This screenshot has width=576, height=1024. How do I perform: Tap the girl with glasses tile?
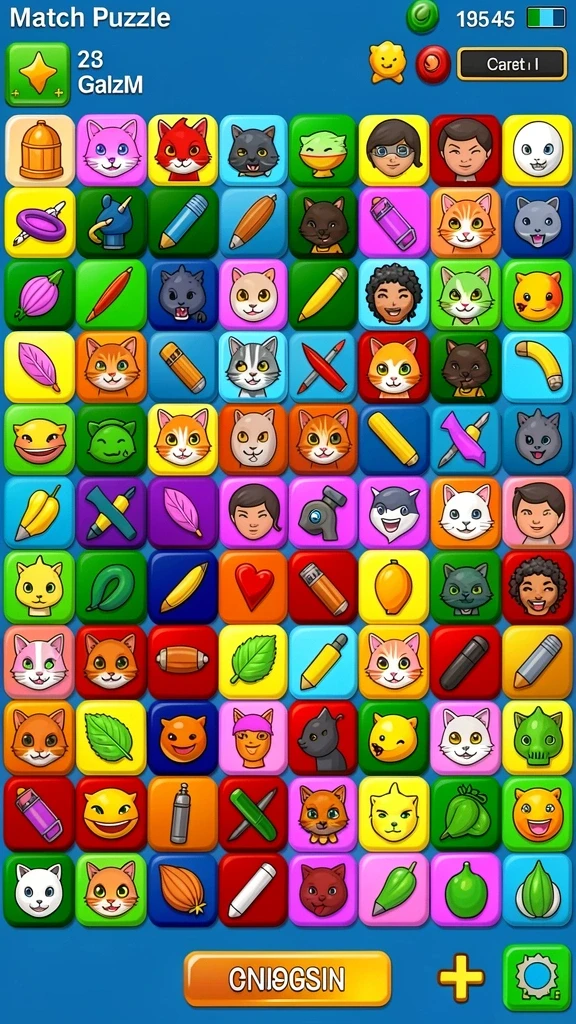tap(394, 150)
